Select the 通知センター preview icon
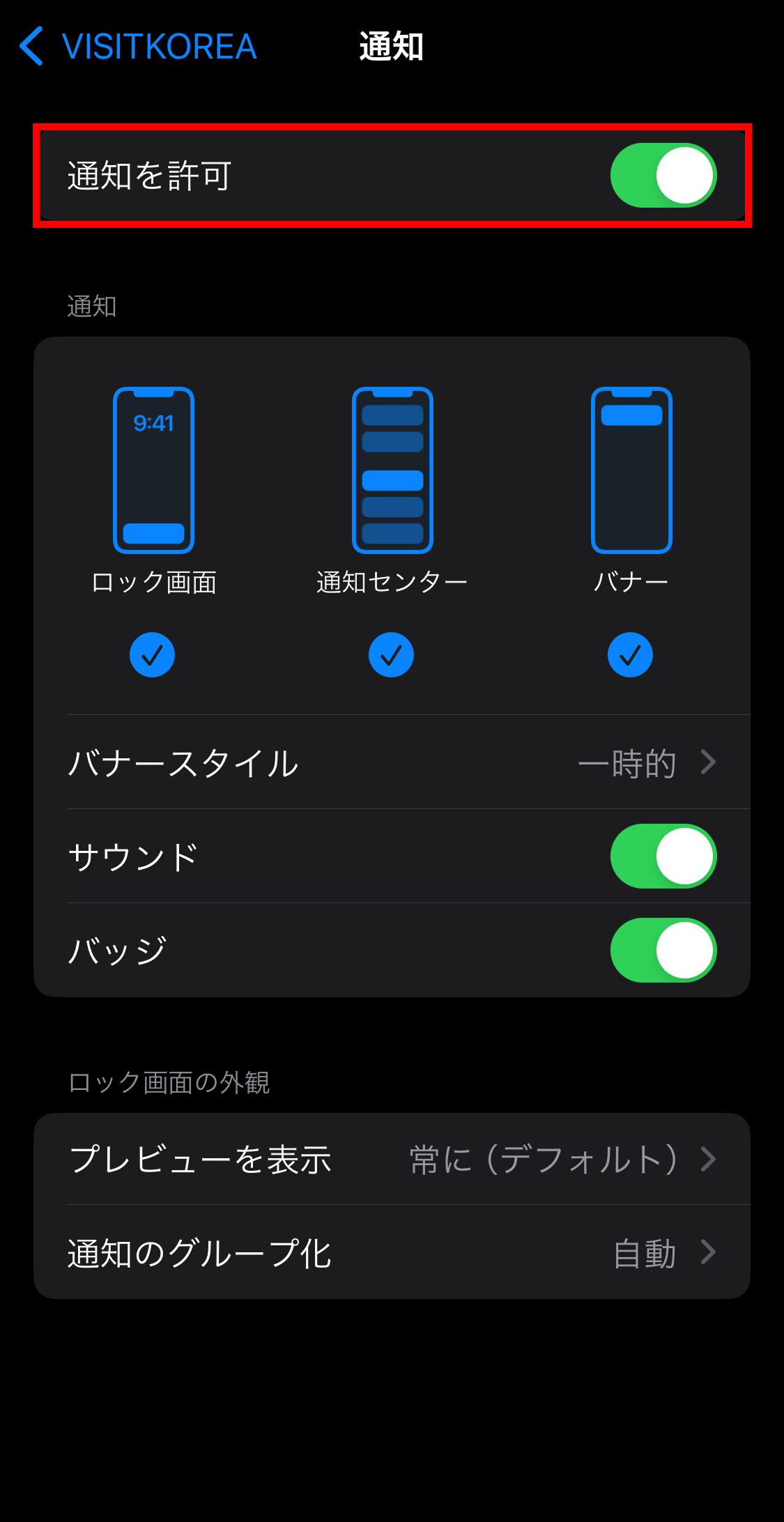Image resolution: width=784 pixels, height=1522 pixels. pos(392,468)
